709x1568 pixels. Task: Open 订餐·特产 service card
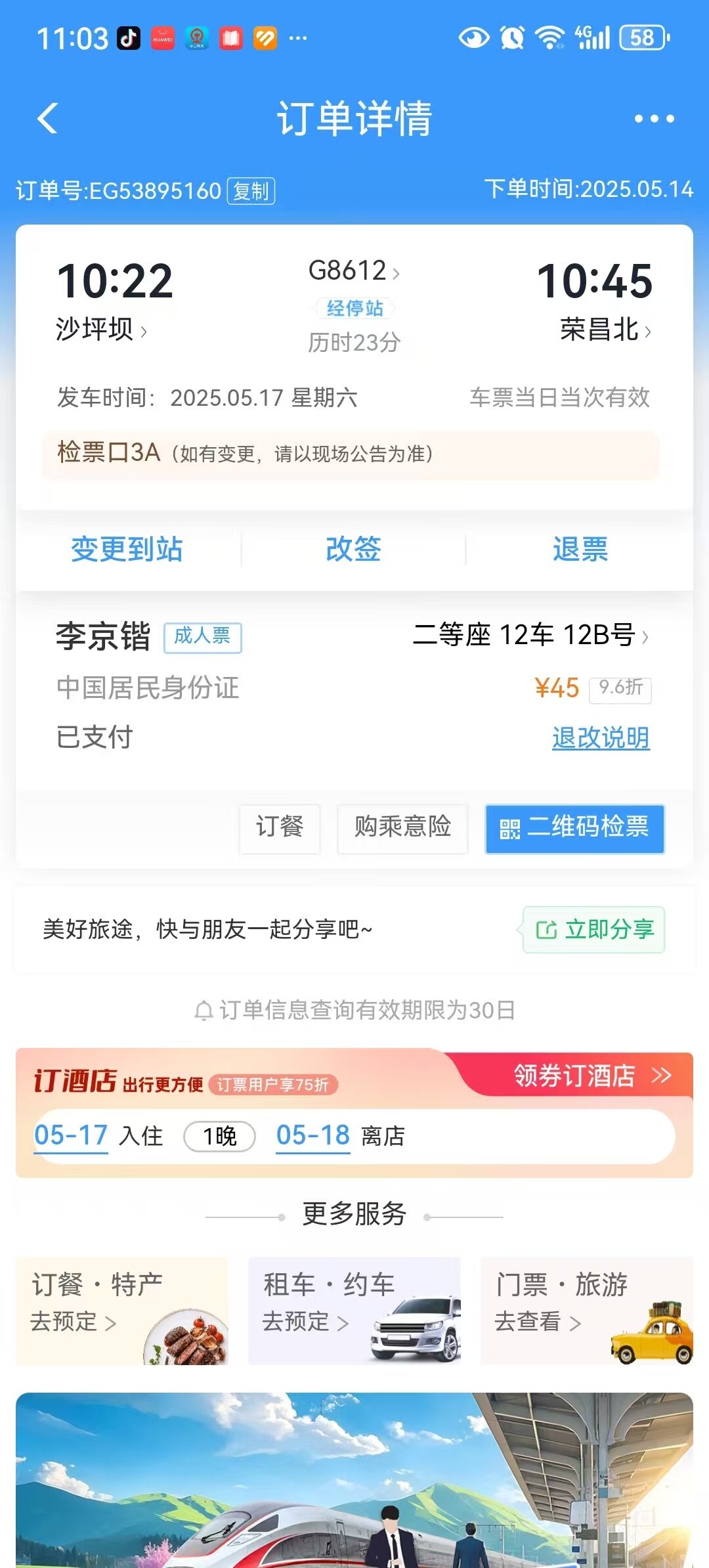click(122, 1311)
